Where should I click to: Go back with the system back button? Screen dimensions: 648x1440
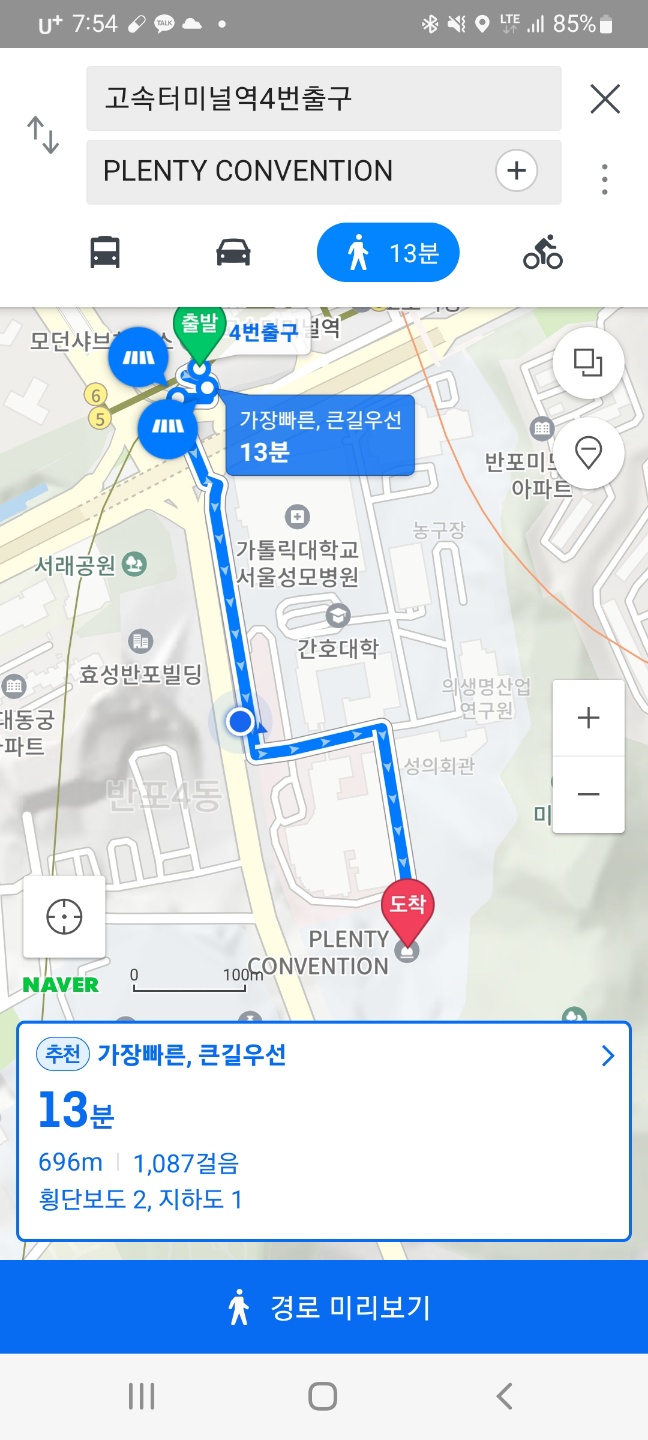504,1396
